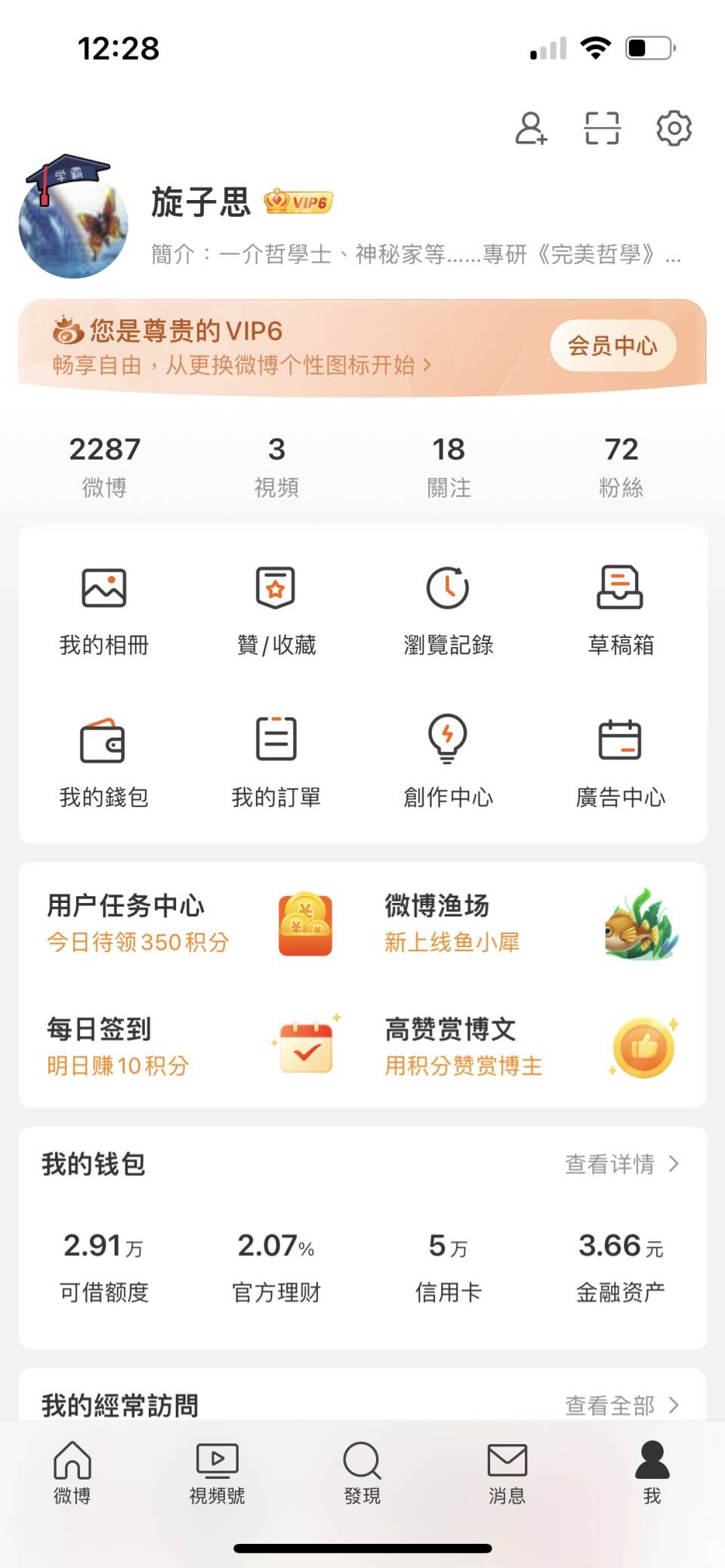Viewport: 725px width, 1568px height.
Task: Open 微博渔场 card
Action: tap(530, 924)
